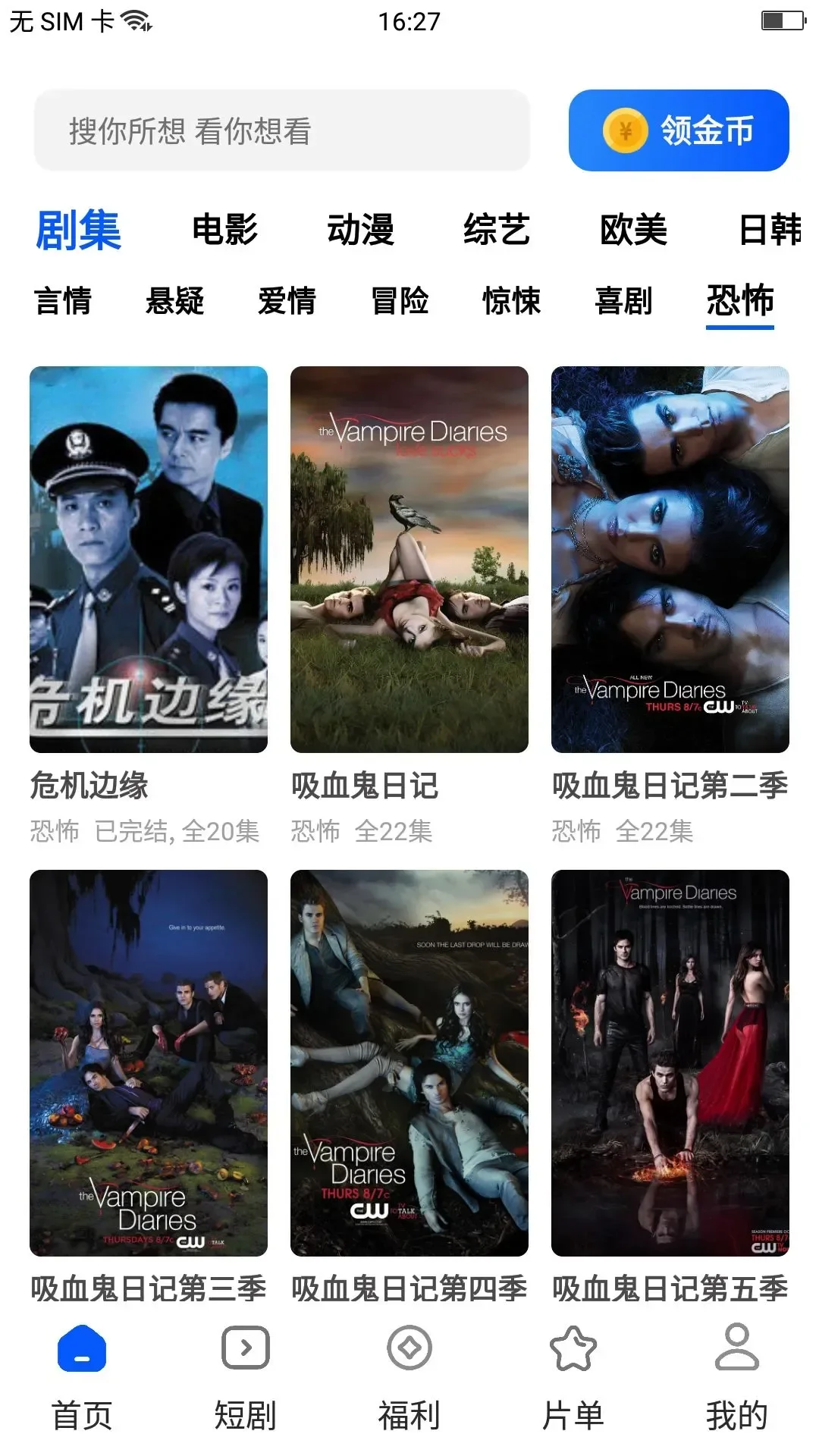The image size is (819, 1456).
Task: Open the 领金币 coin reward button
Action: tap(679, 130)
